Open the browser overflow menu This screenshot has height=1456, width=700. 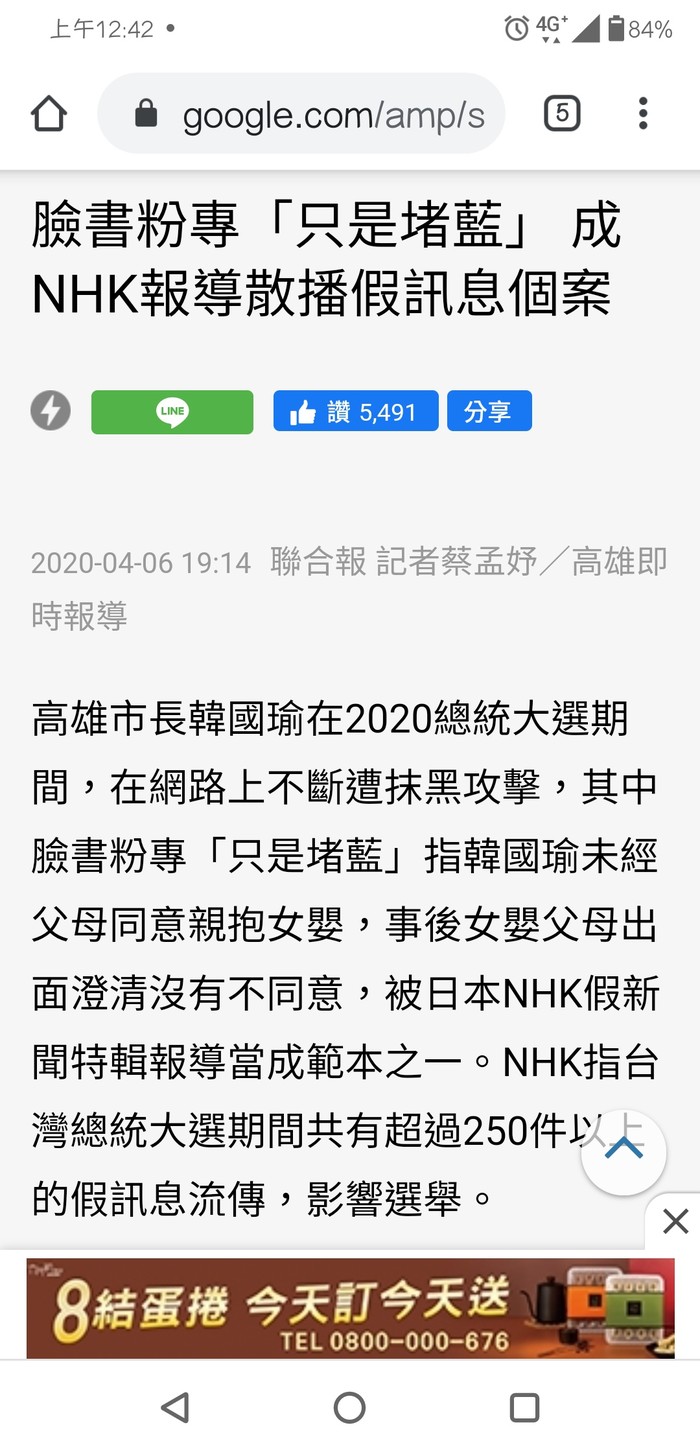(643, 114)
